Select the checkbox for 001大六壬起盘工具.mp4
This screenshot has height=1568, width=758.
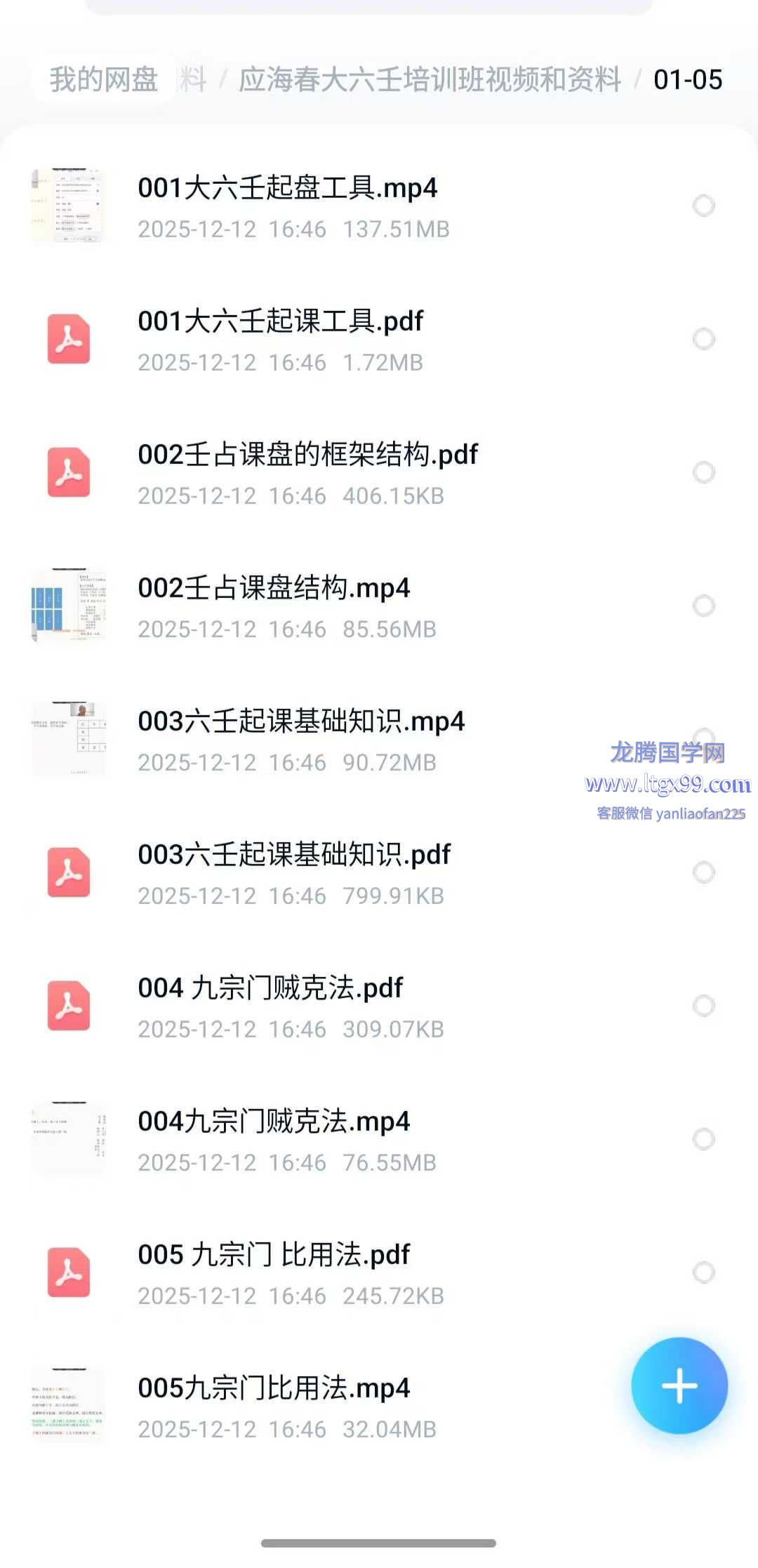703,206
